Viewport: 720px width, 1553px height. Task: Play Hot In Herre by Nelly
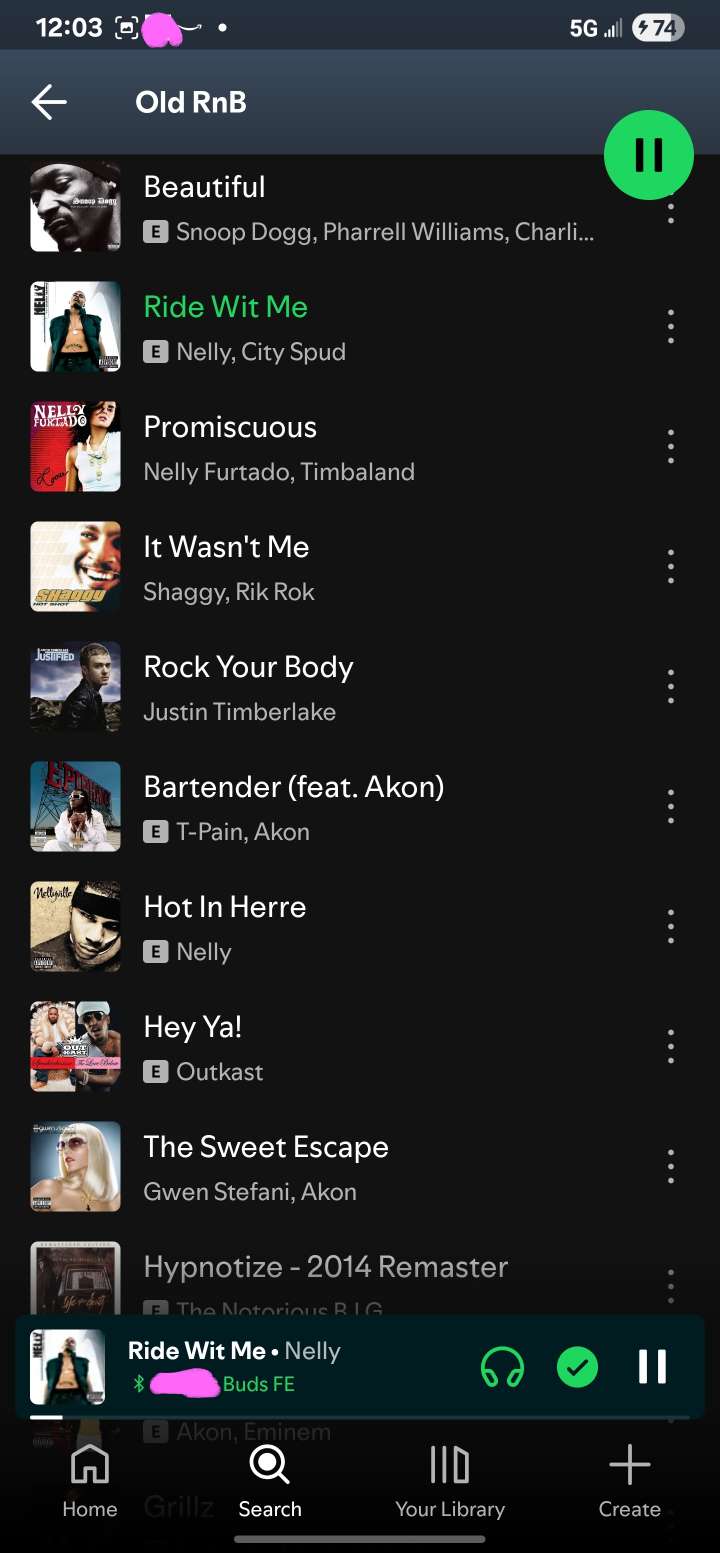pos(360,927)
